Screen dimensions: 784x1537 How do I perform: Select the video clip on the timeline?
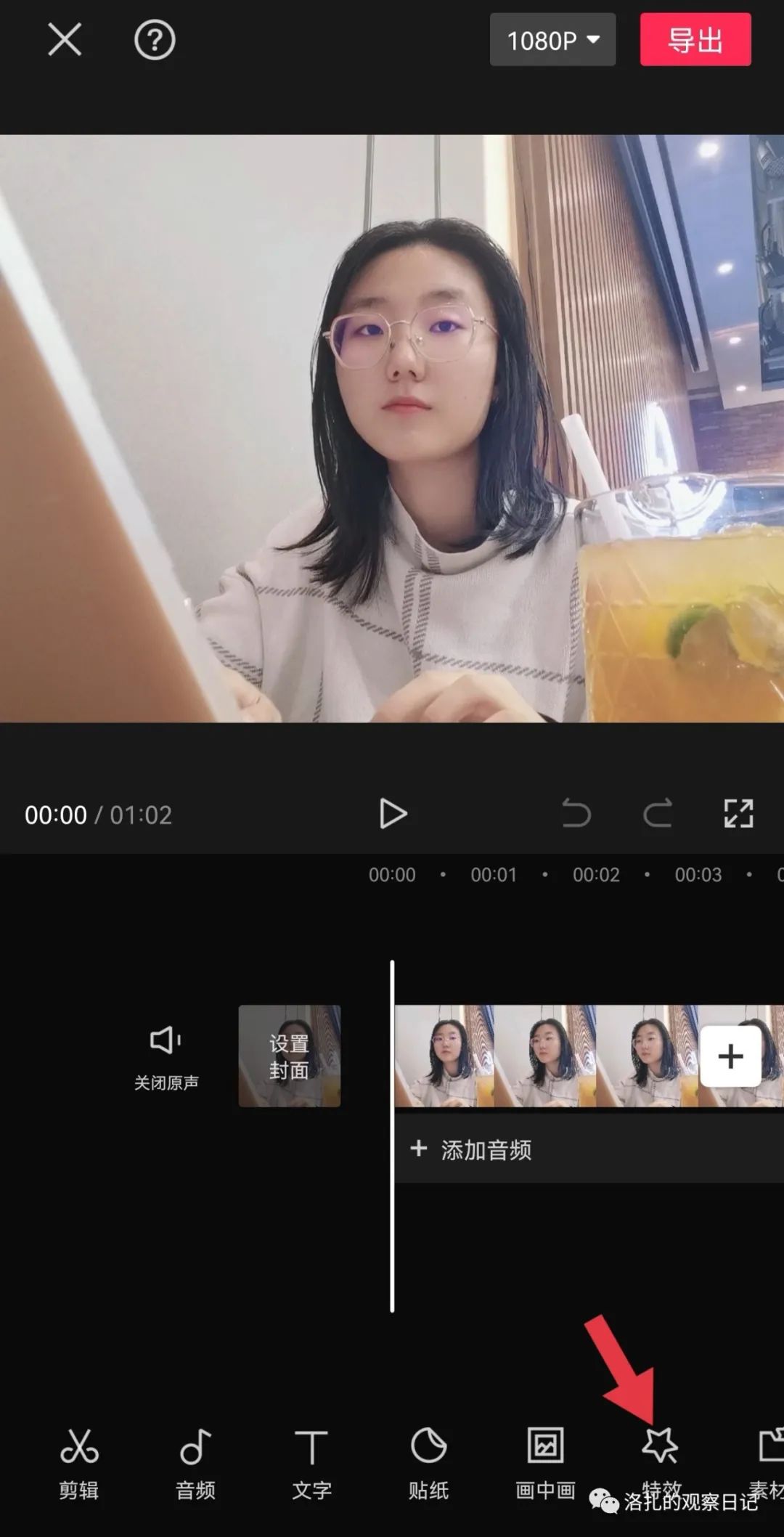tap(546, 1056)
